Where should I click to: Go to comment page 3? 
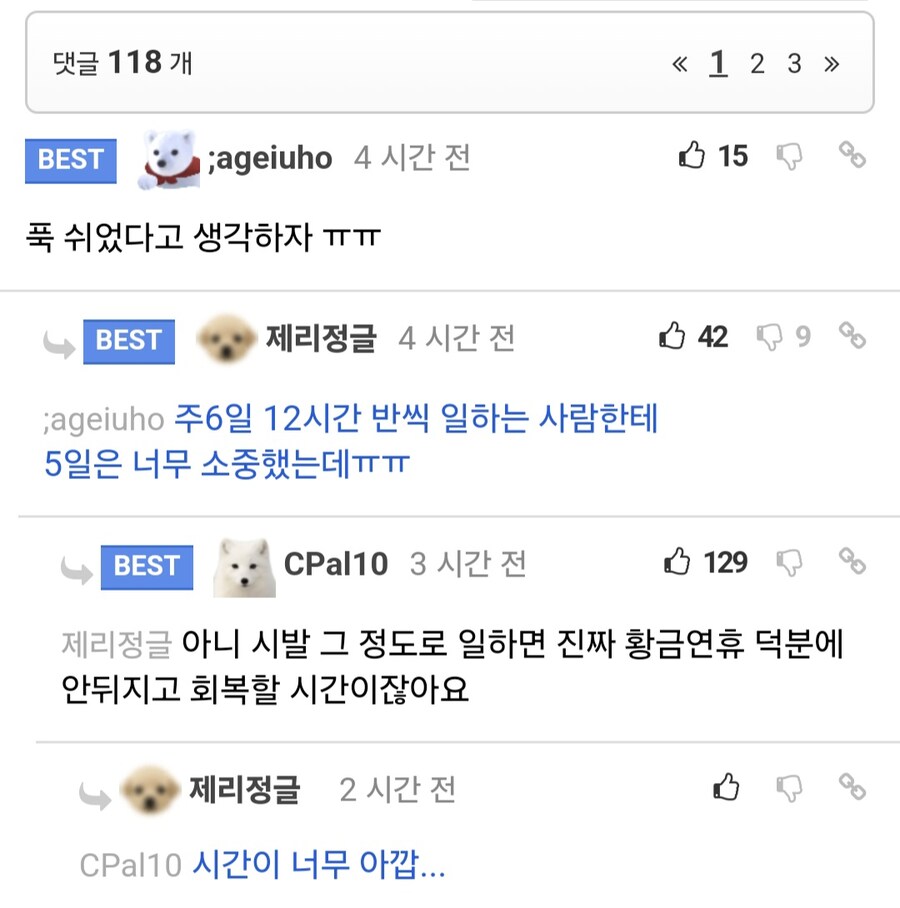pyautogui.click(x=794, y=64)
